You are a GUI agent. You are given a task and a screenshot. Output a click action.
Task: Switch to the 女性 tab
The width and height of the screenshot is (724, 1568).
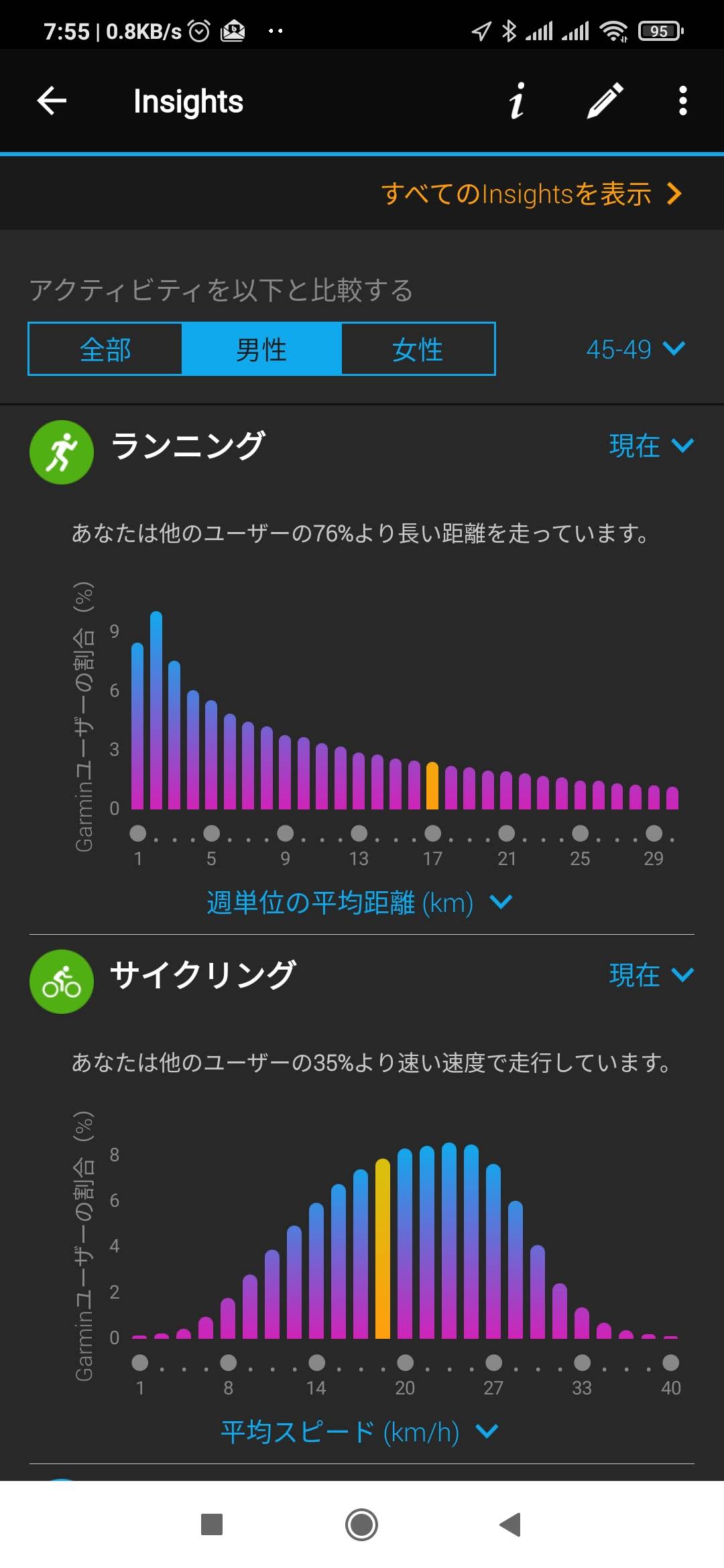(x=418, y=349)
